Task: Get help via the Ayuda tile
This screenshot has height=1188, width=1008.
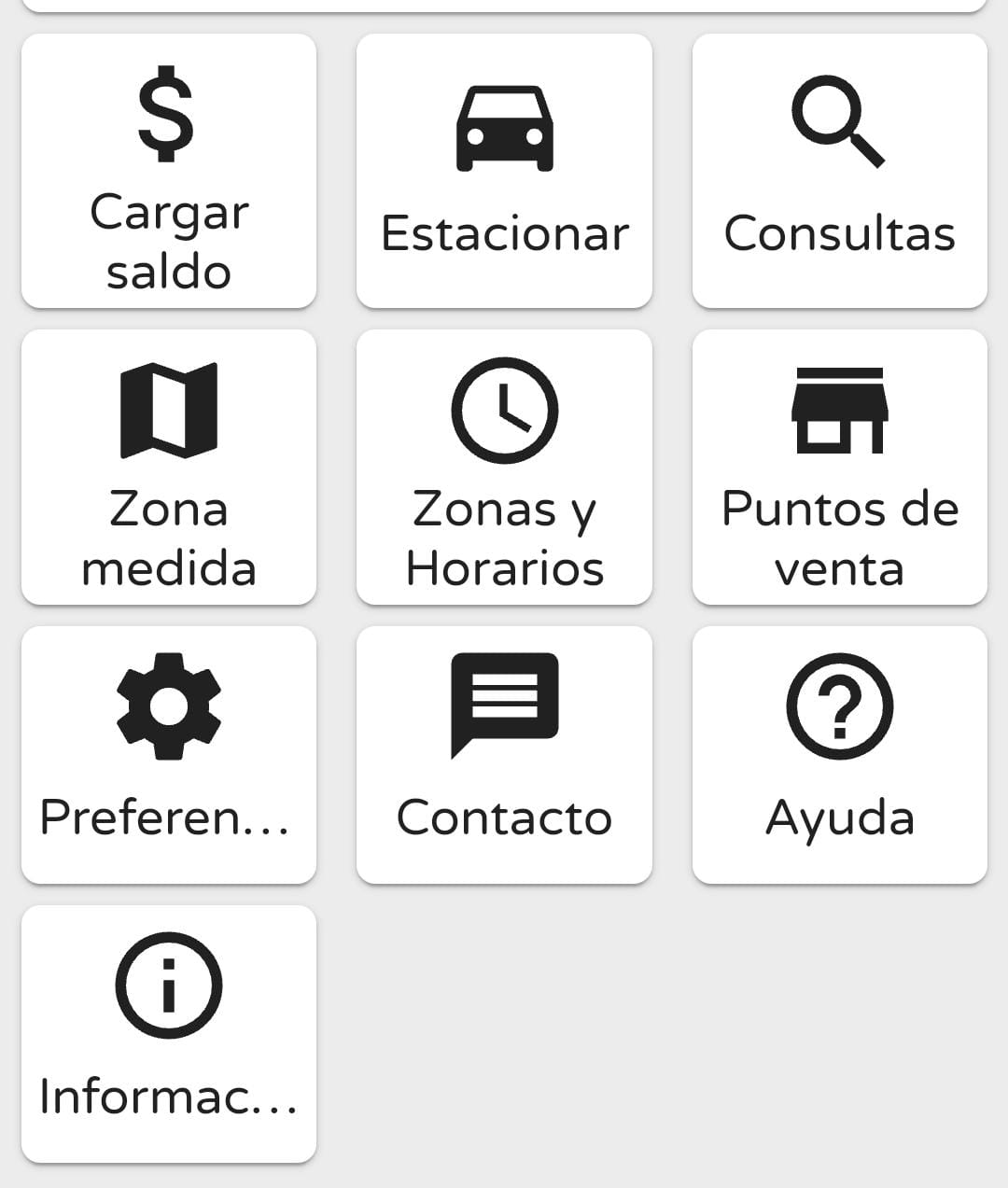Action: [x=839, y=754]
